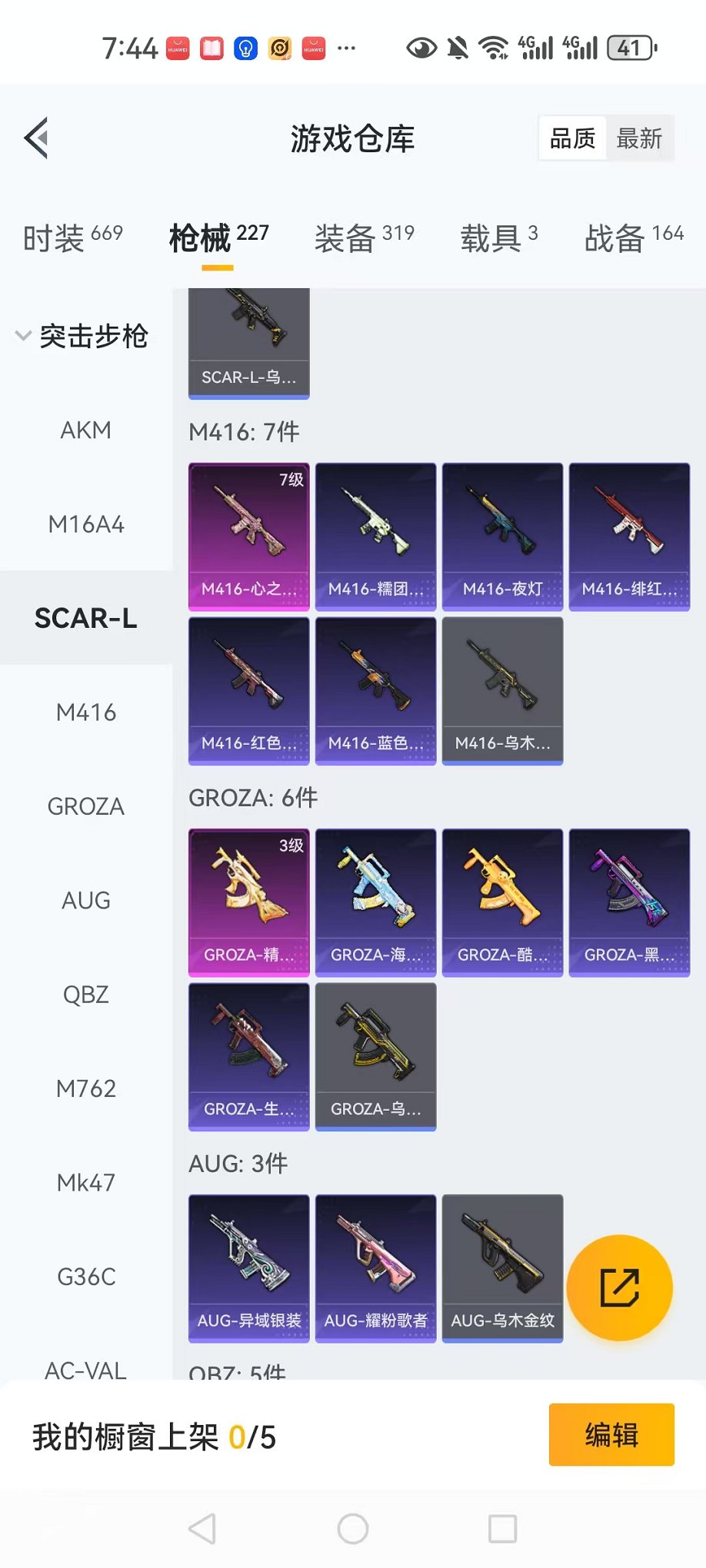Open the M416-心之 level 7 skin
Image resolution: width=706 pixels, height=1568 pixels.
(248, 536)
